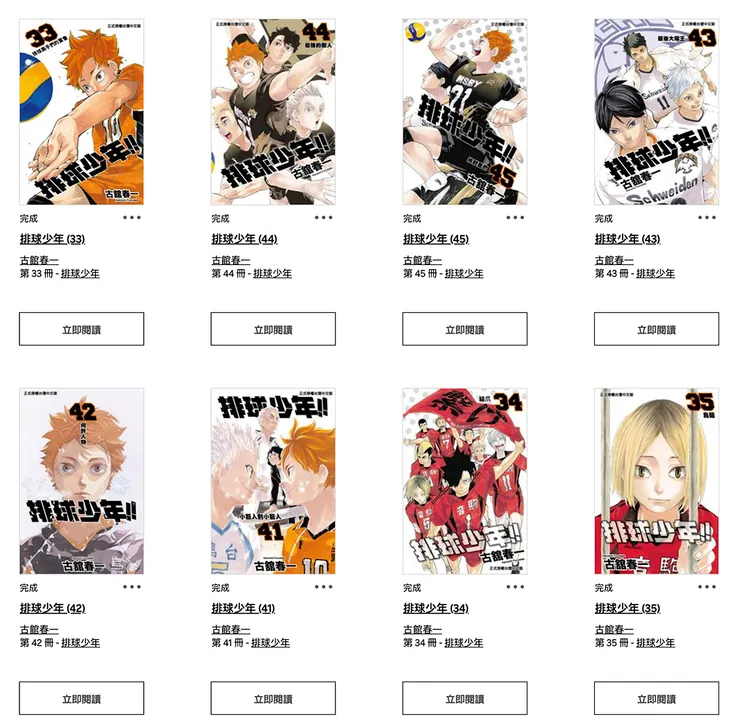Start reading 排球少年 (34)

(x=465, y=698)
